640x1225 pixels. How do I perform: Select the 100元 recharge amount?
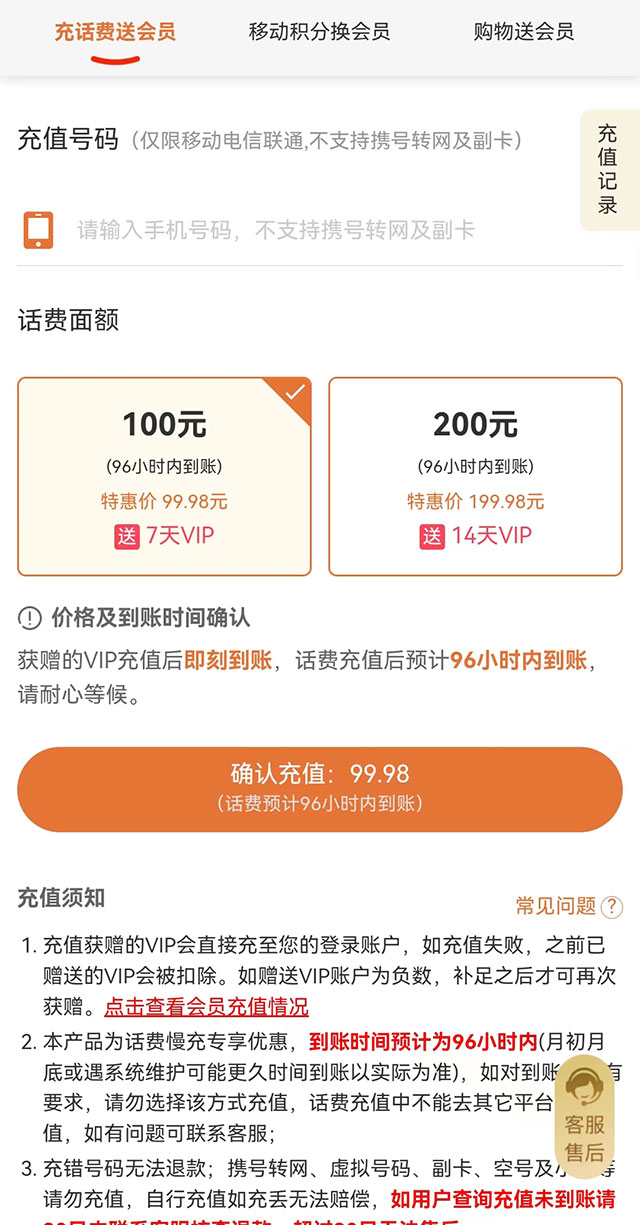(164, 476)
